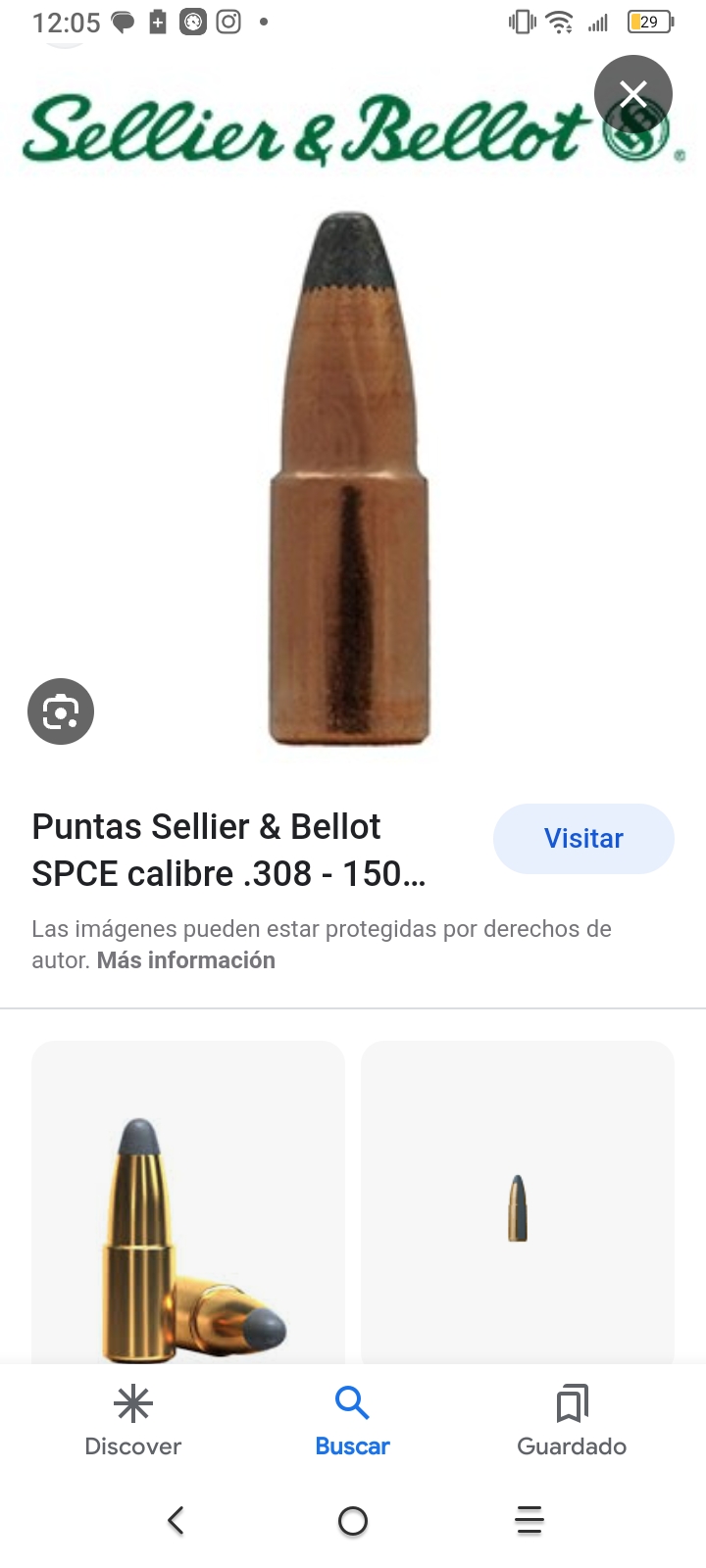Open the Más información link
This screenshot has width=706, height=1568.
point(185,960)
